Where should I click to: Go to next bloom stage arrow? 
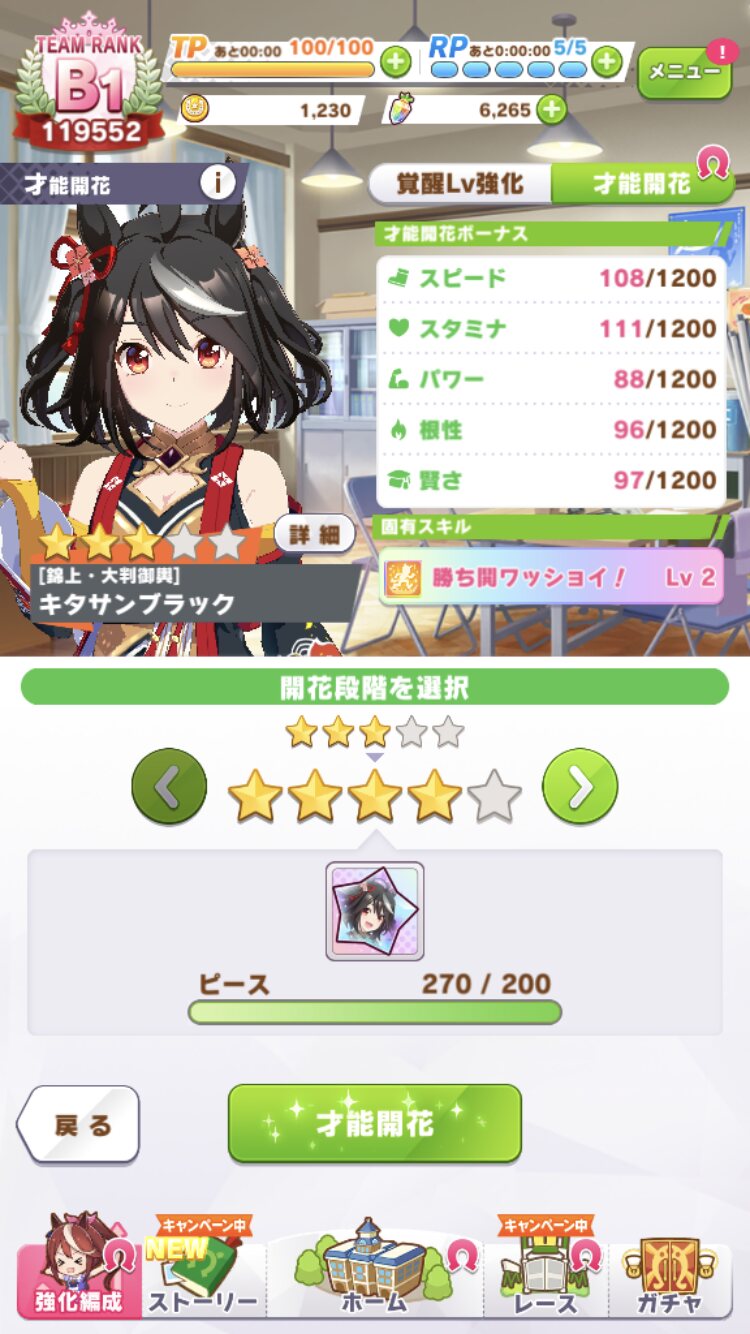pyautogui.click(x=580, y=786)
